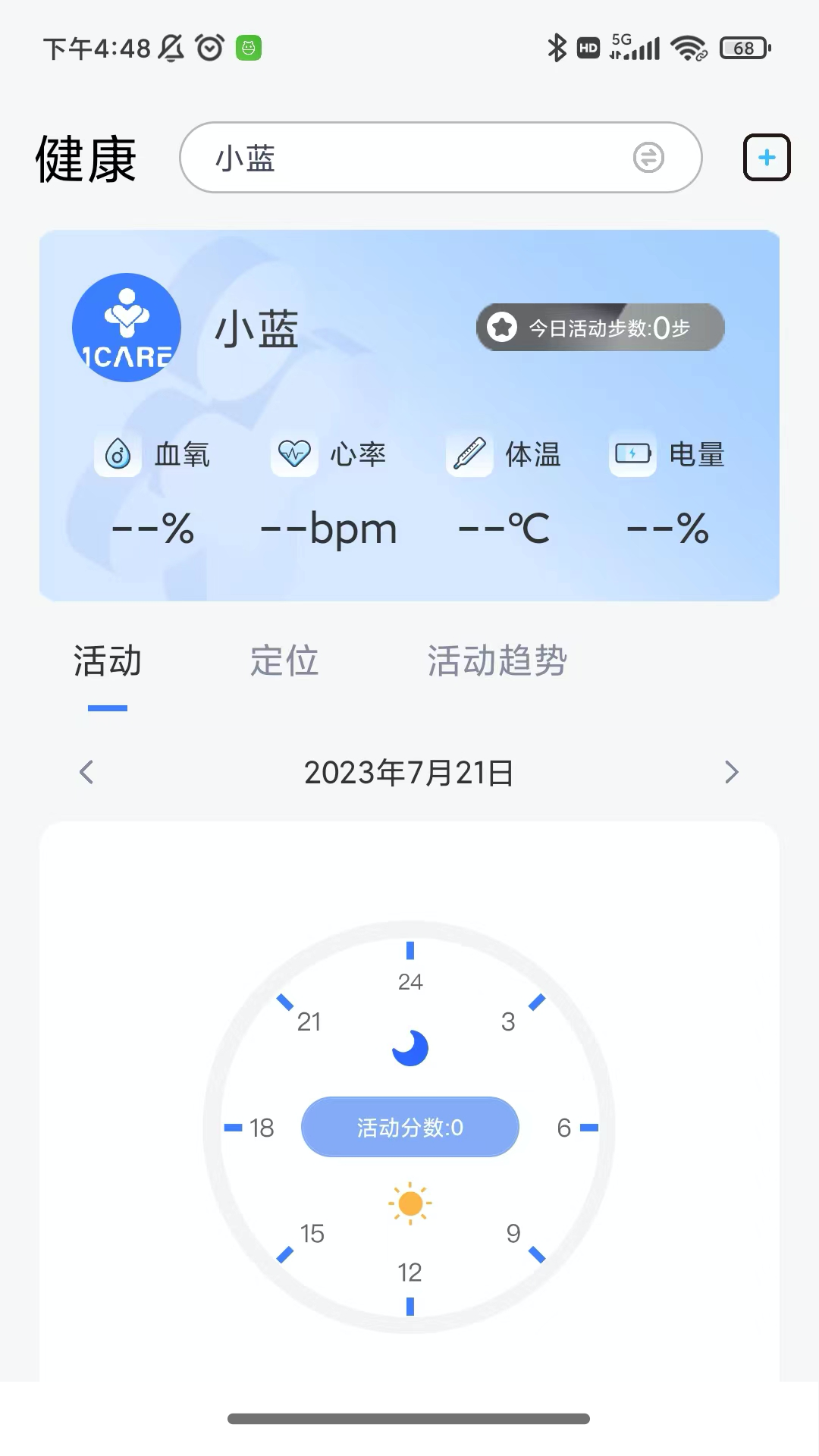Tap the moon icon inside the activity clock
819x1456 pixels.
click(x=410, y=1047)
